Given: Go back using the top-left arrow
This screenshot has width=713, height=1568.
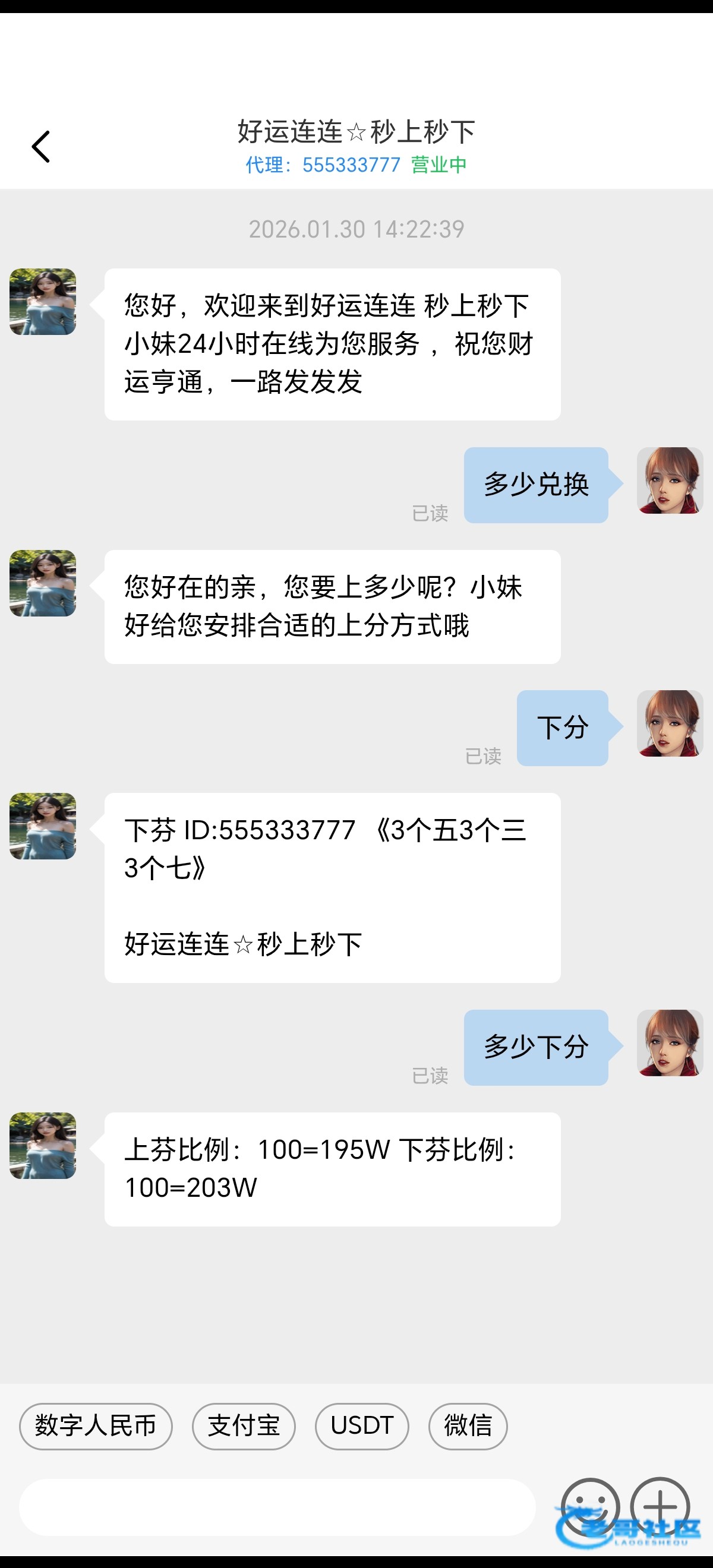Looking at the screenshot, I should point(41,147).
